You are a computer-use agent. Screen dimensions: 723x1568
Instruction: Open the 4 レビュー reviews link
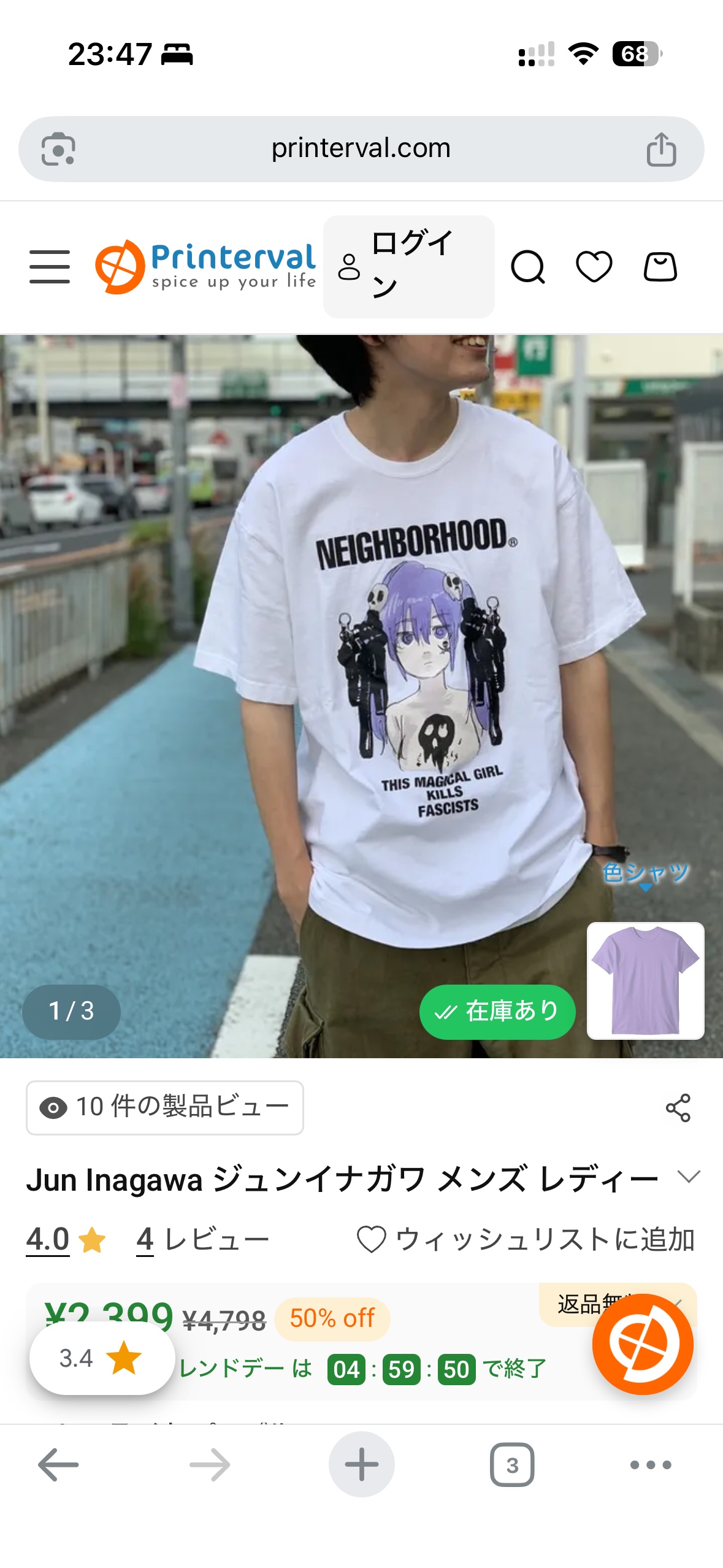coord(202,1239)
